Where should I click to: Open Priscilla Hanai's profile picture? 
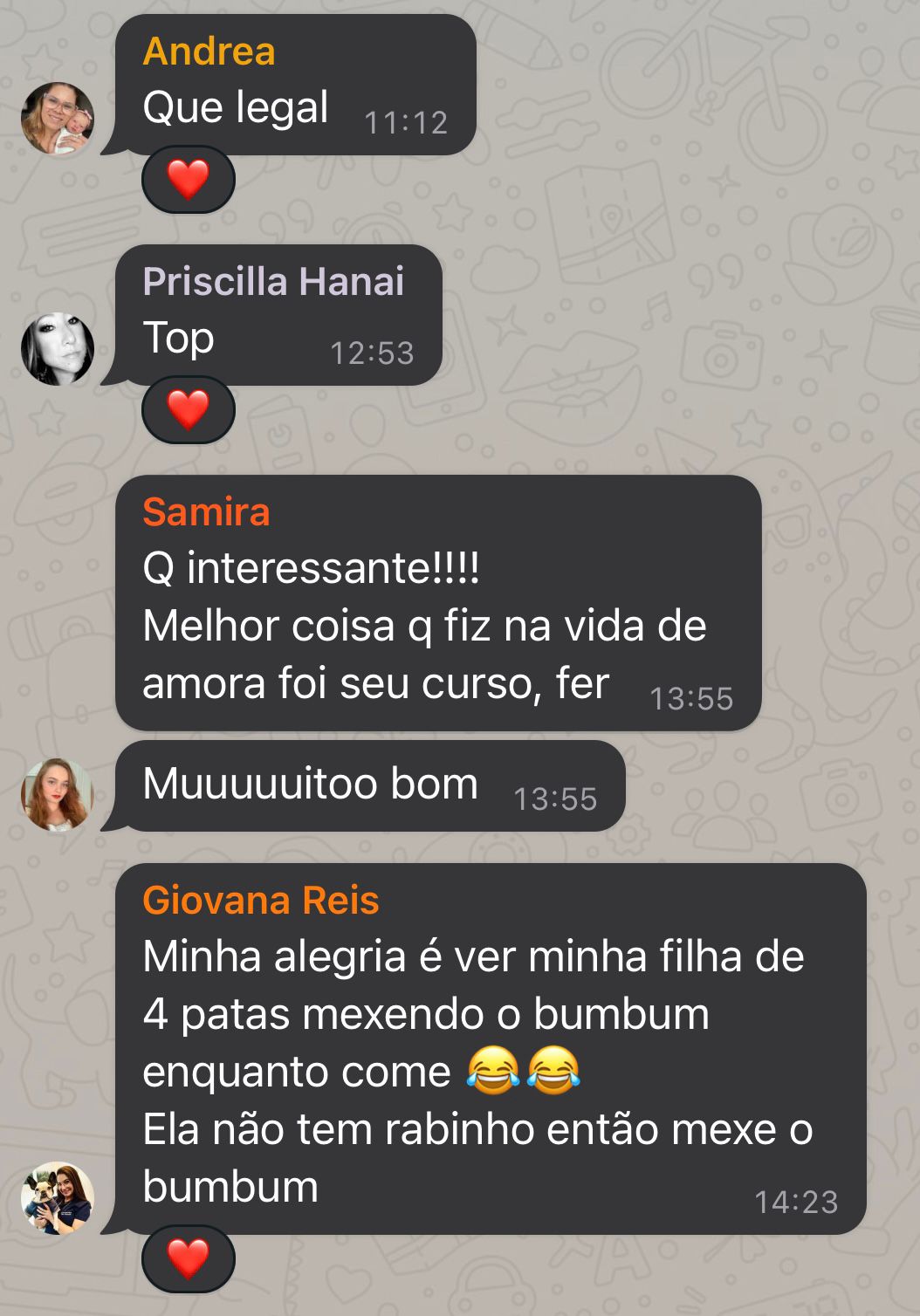click(58, 349)
